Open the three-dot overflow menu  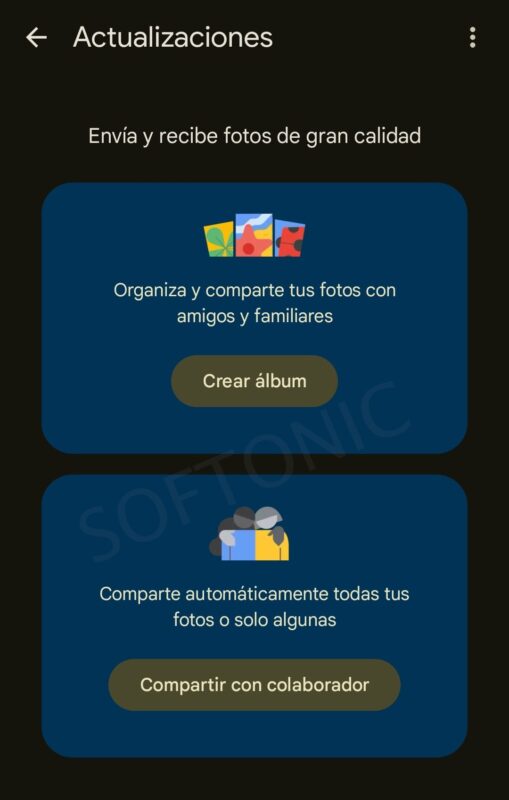472,38
